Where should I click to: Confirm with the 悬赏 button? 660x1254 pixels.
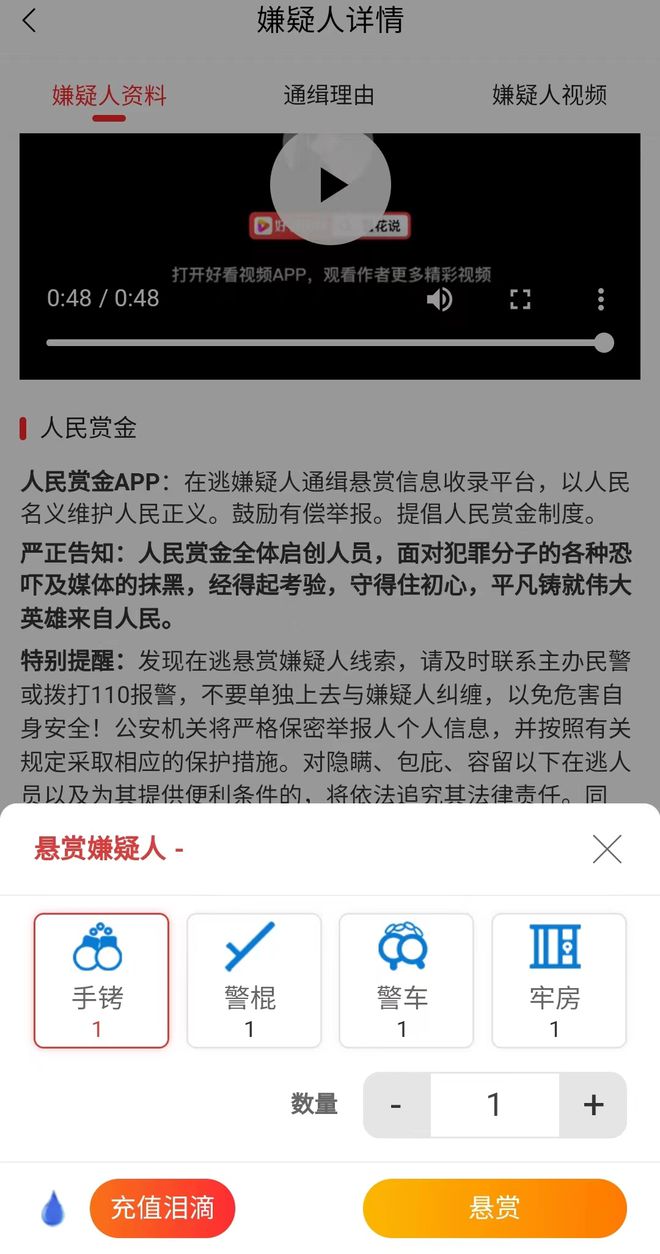[x=494, y=1208]
